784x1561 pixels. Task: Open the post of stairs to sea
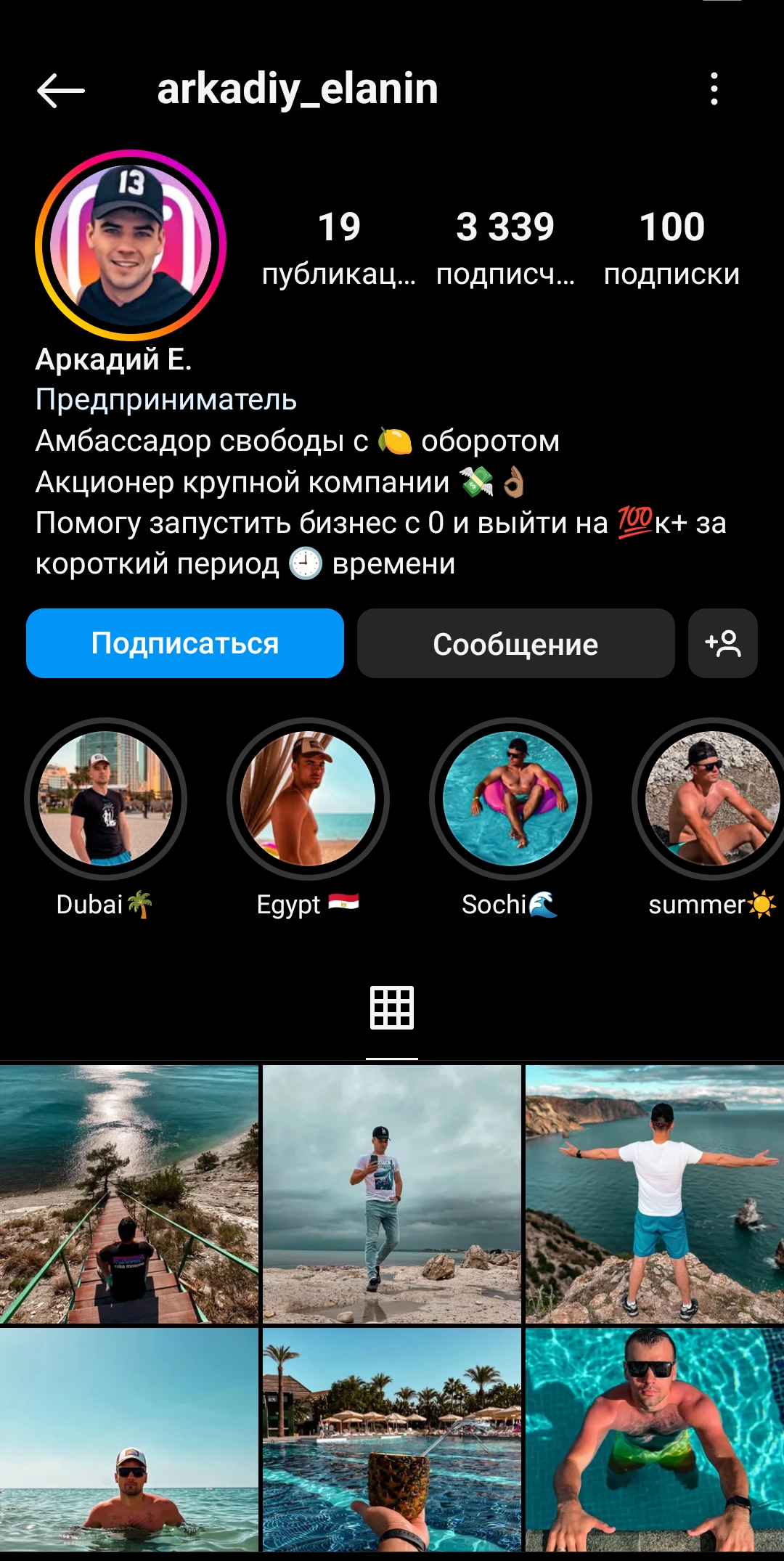tap(129, 1194)
